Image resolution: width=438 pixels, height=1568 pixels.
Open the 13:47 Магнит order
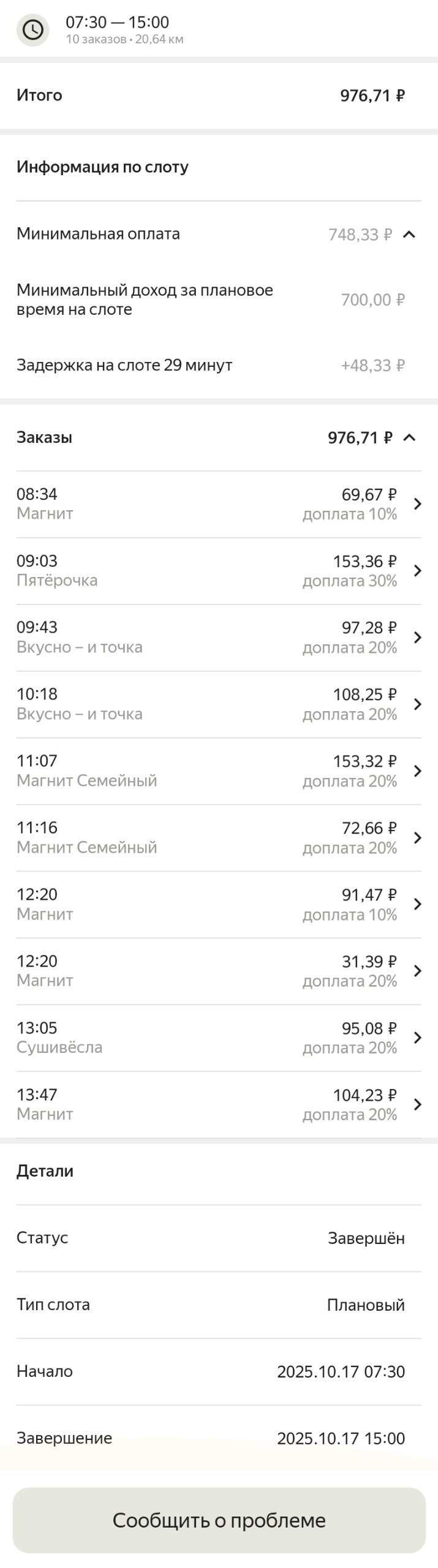coord(219,1105)
